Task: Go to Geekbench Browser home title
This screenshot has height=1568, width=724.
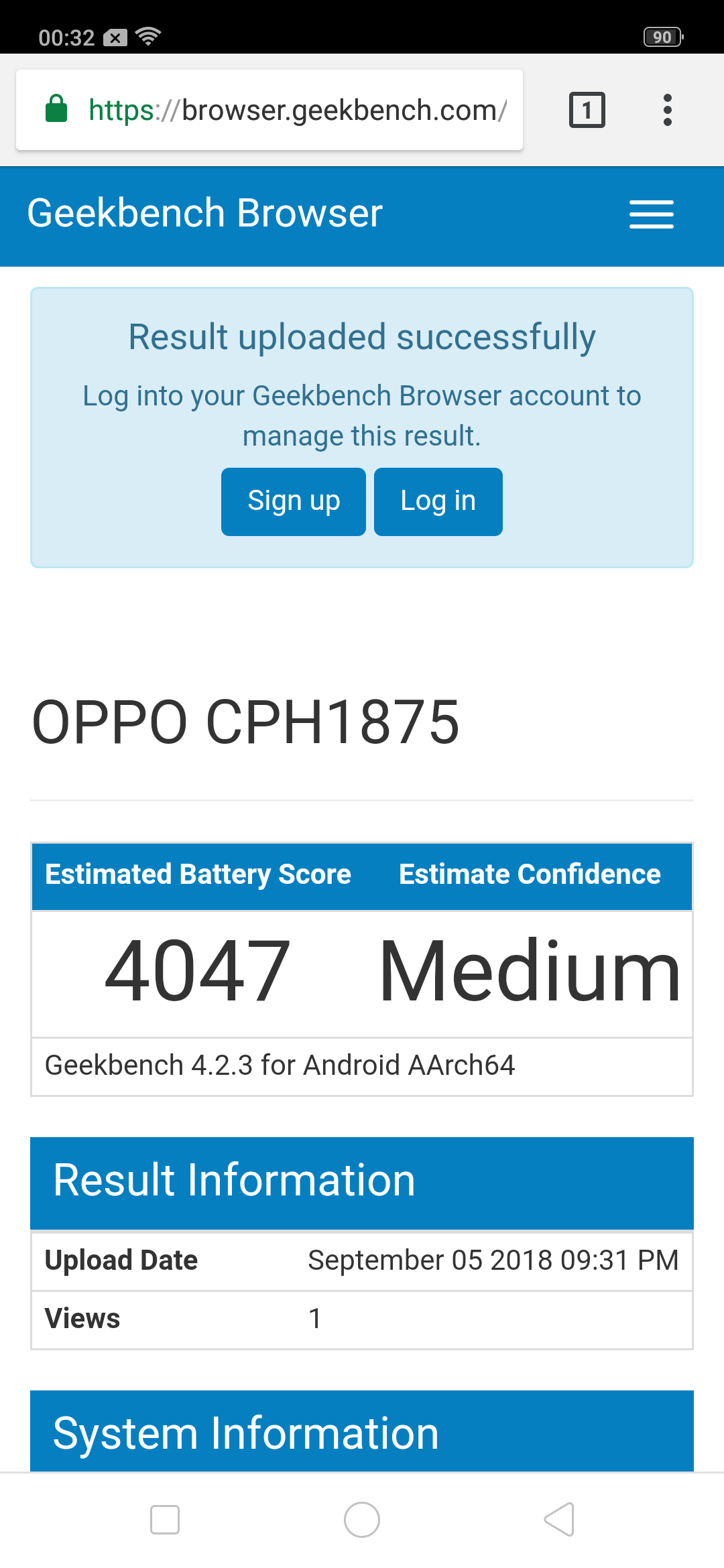Action: point(204,213)
